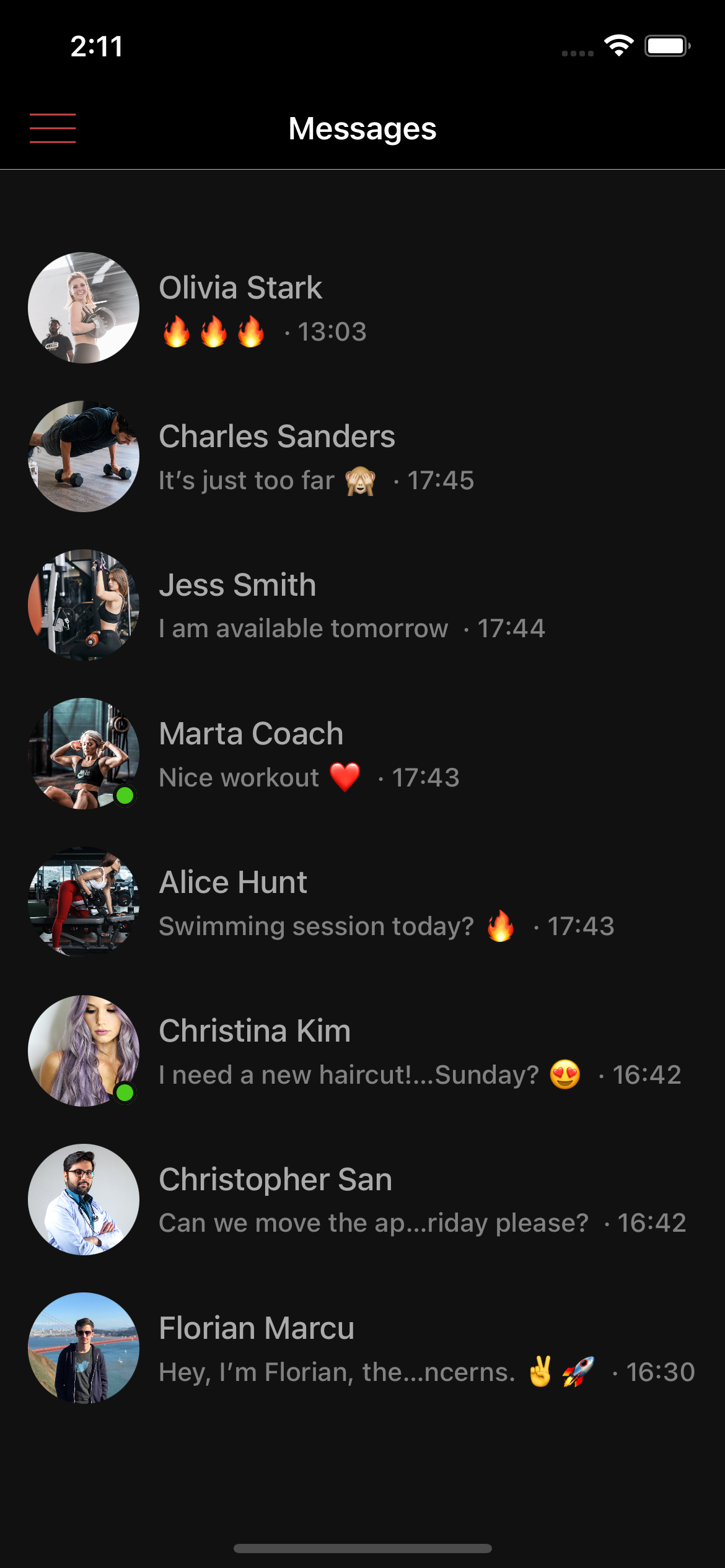The width and height of the screenshot is (725, 1568).
Task: Open the chat with Marta Coach
Action: point(362,754)
